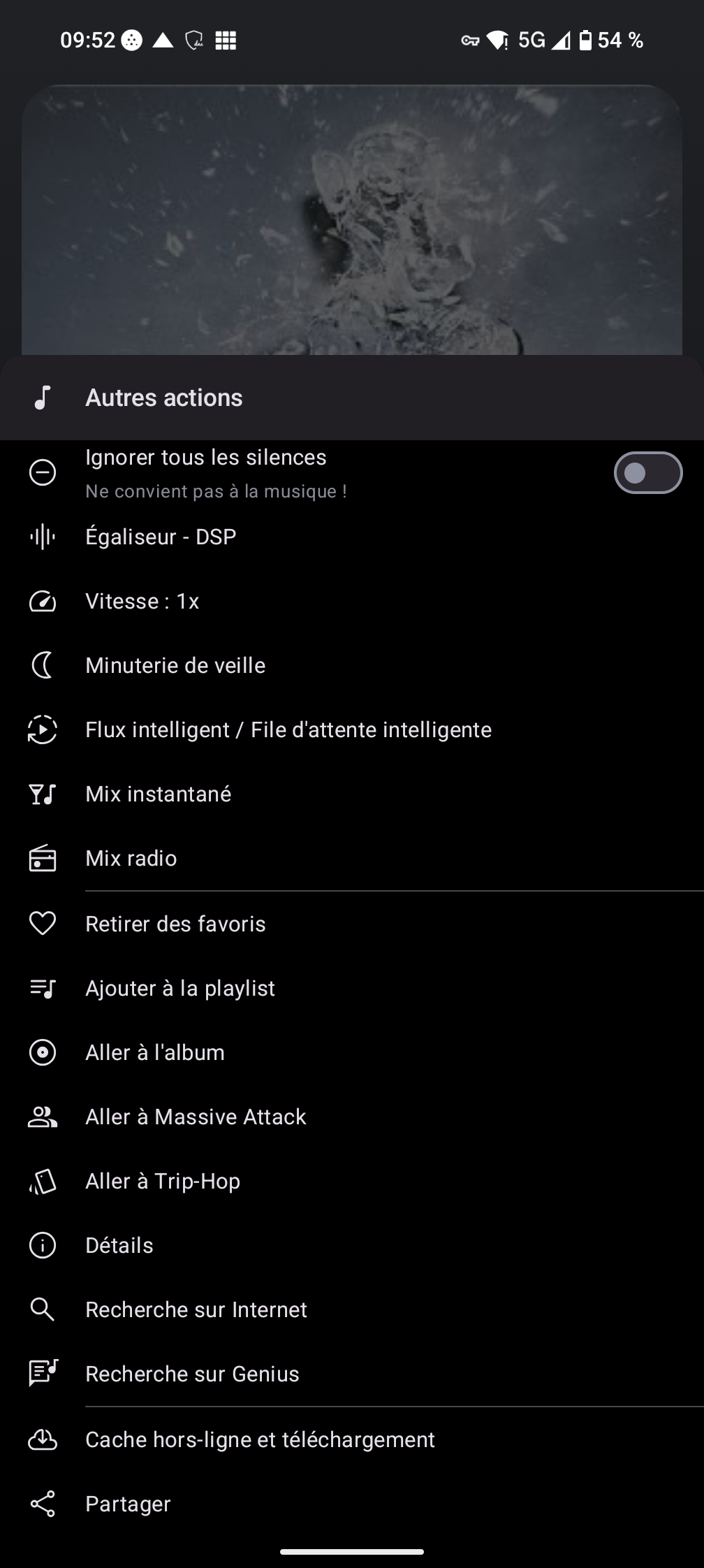Screen dimensions: 704x1568
Task: Launch Mix radio
Action: click(352, 858)
